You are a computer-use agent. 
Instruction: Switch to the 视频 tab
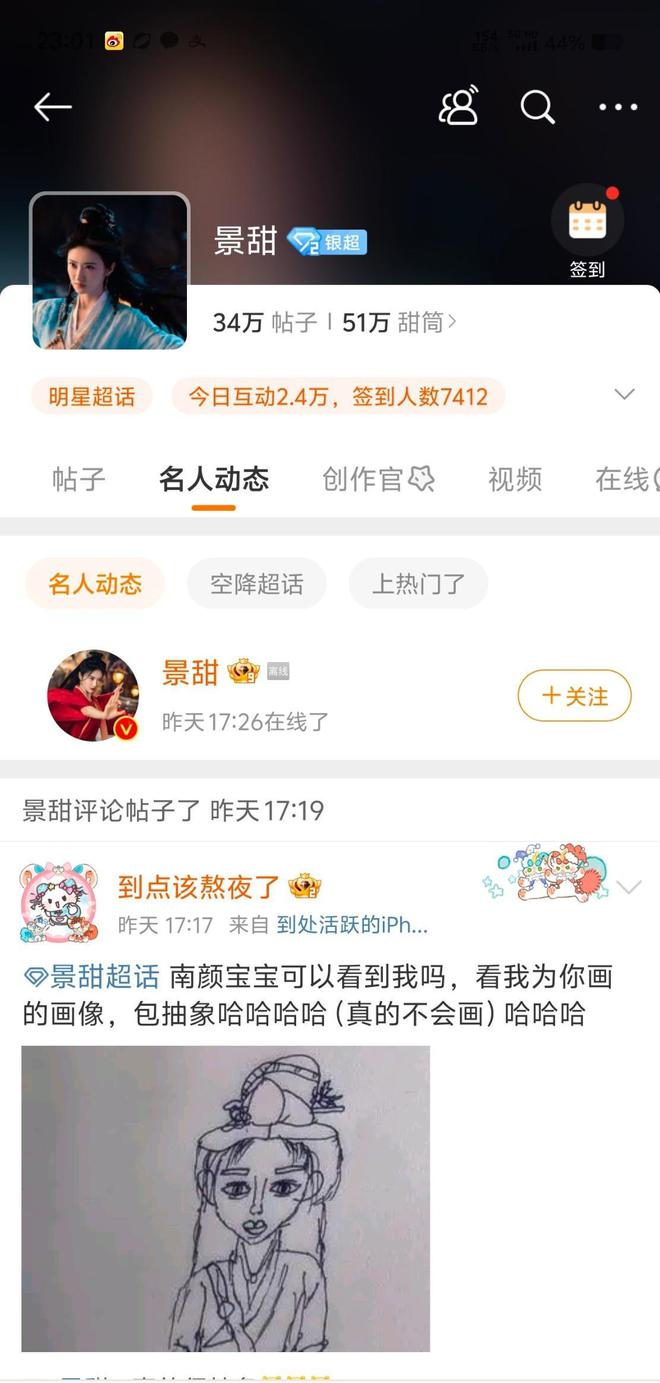coord(514,479)
